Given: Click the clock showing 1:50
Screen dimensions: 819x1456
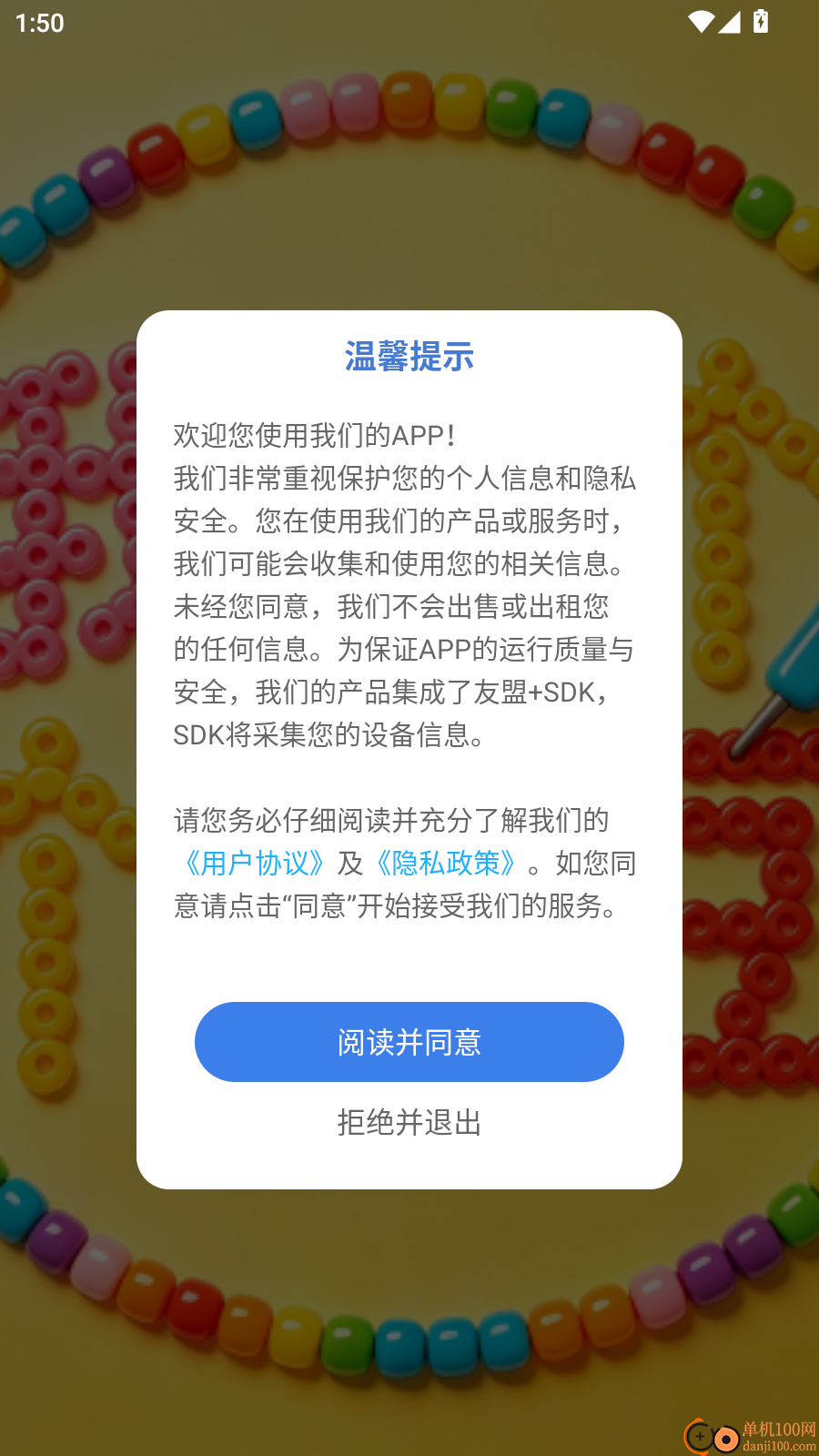Looking at the screenshot, I should click(x=39, y=22).
